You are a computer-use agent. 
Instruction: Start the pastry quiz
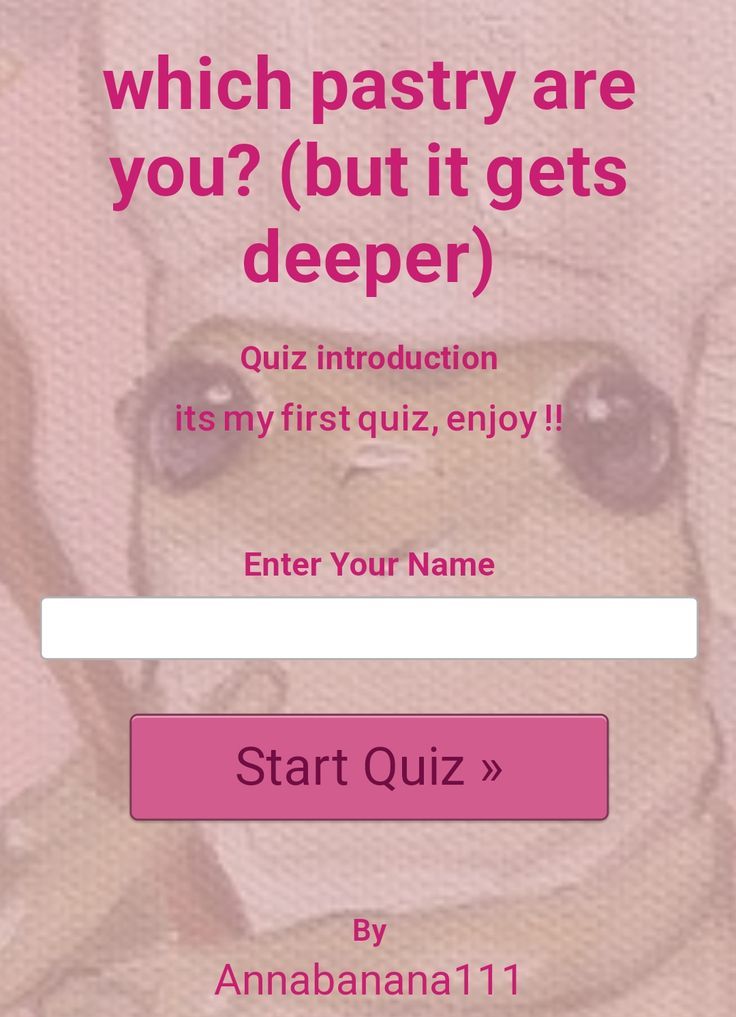tap(368, 767)
